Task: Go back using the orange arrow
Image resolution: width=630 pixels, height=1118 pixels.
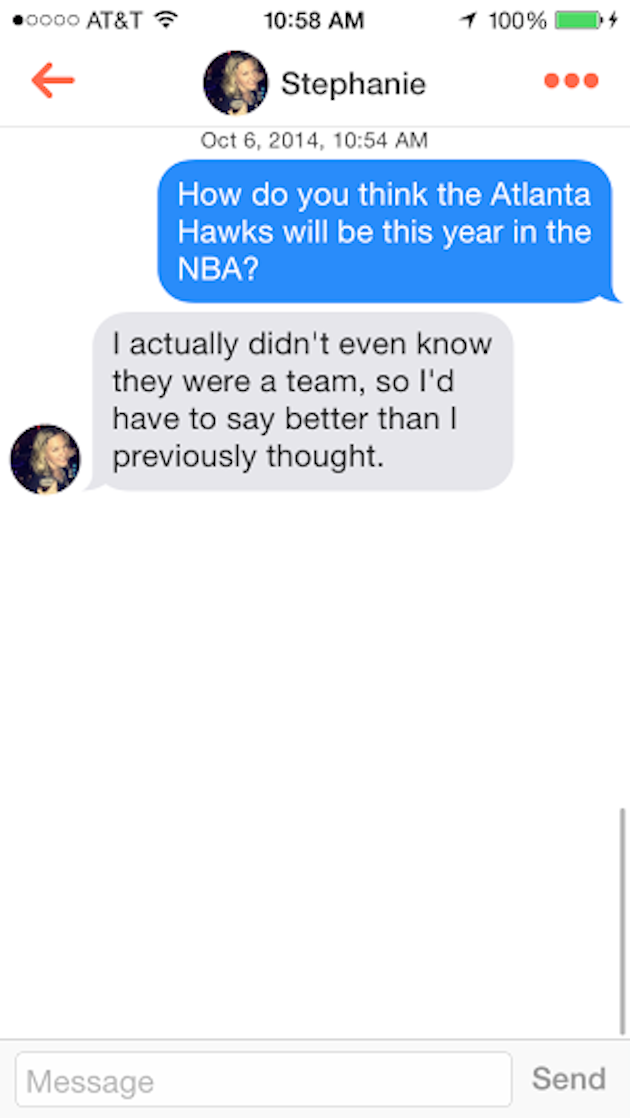Action: pos(53,81)
